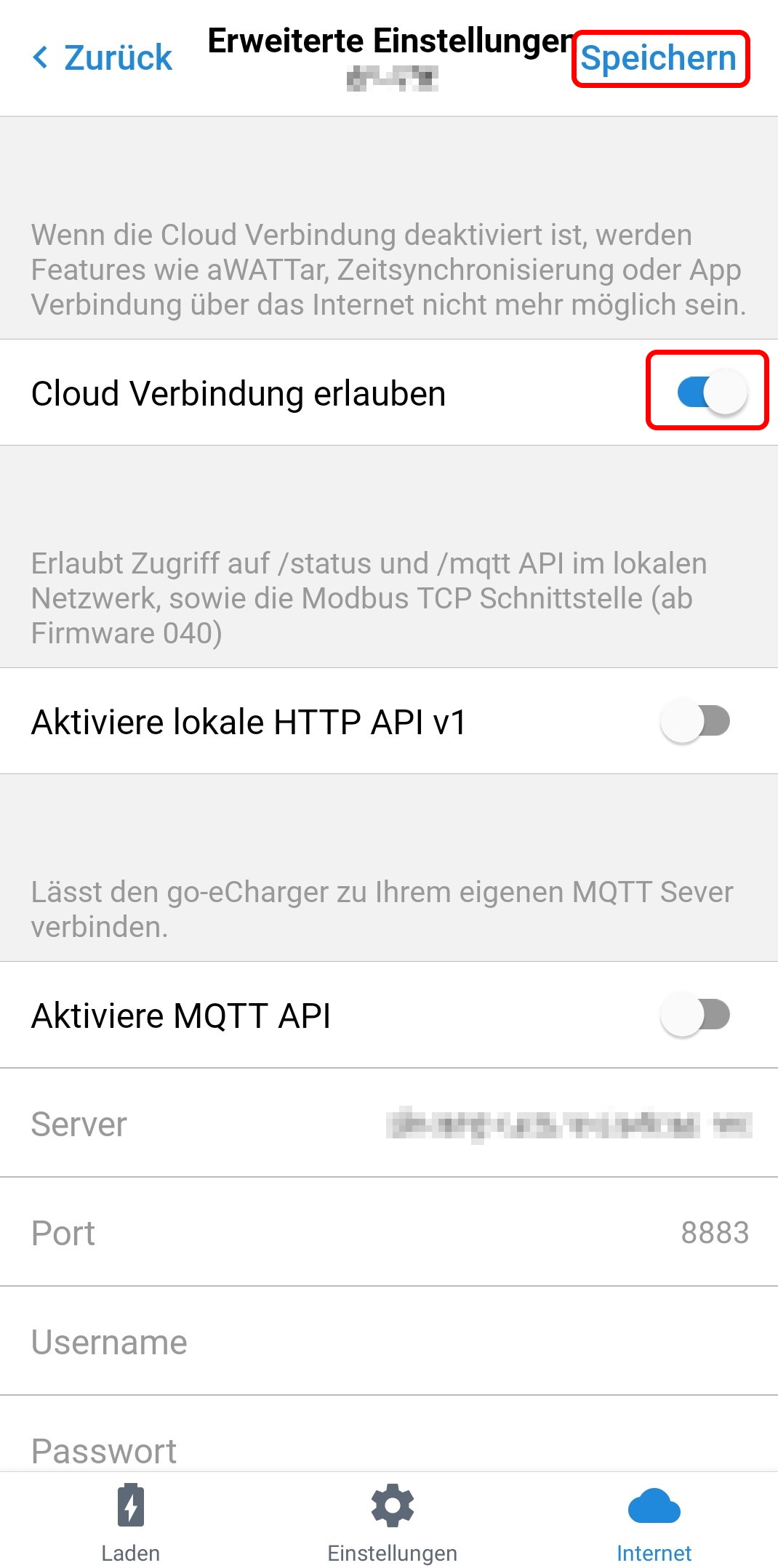Edit the Server field

click(x=389, y=1123)
